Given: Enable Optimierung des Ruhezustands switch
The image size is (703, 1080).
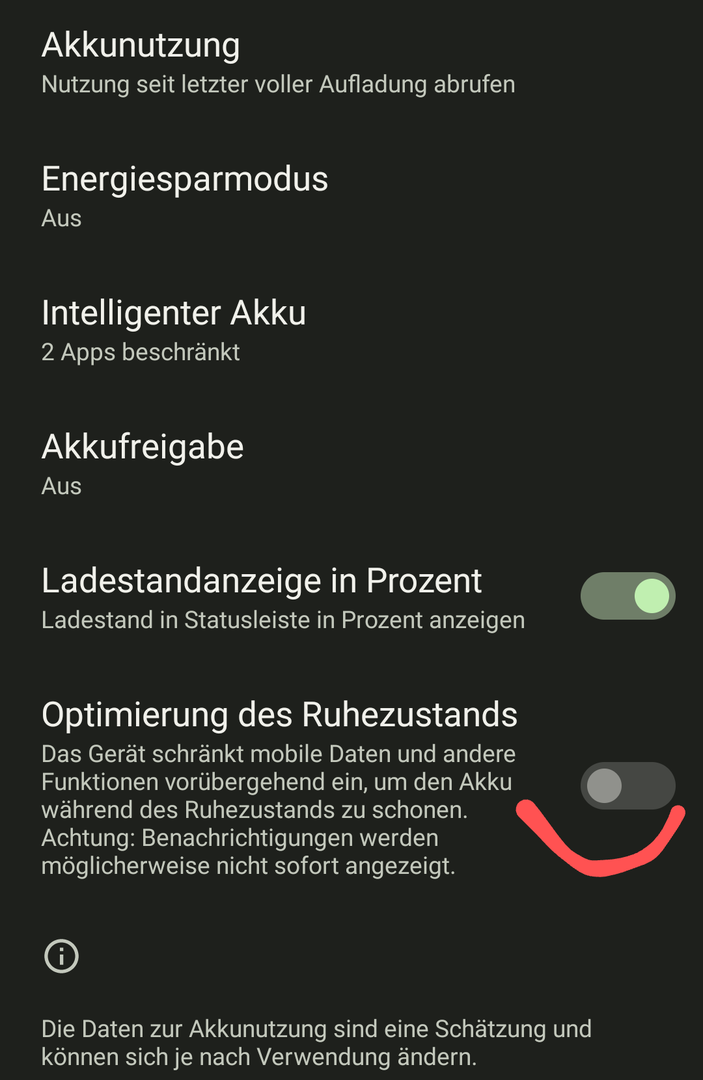Looking at the screenshot, I should (x=627, y=786).
